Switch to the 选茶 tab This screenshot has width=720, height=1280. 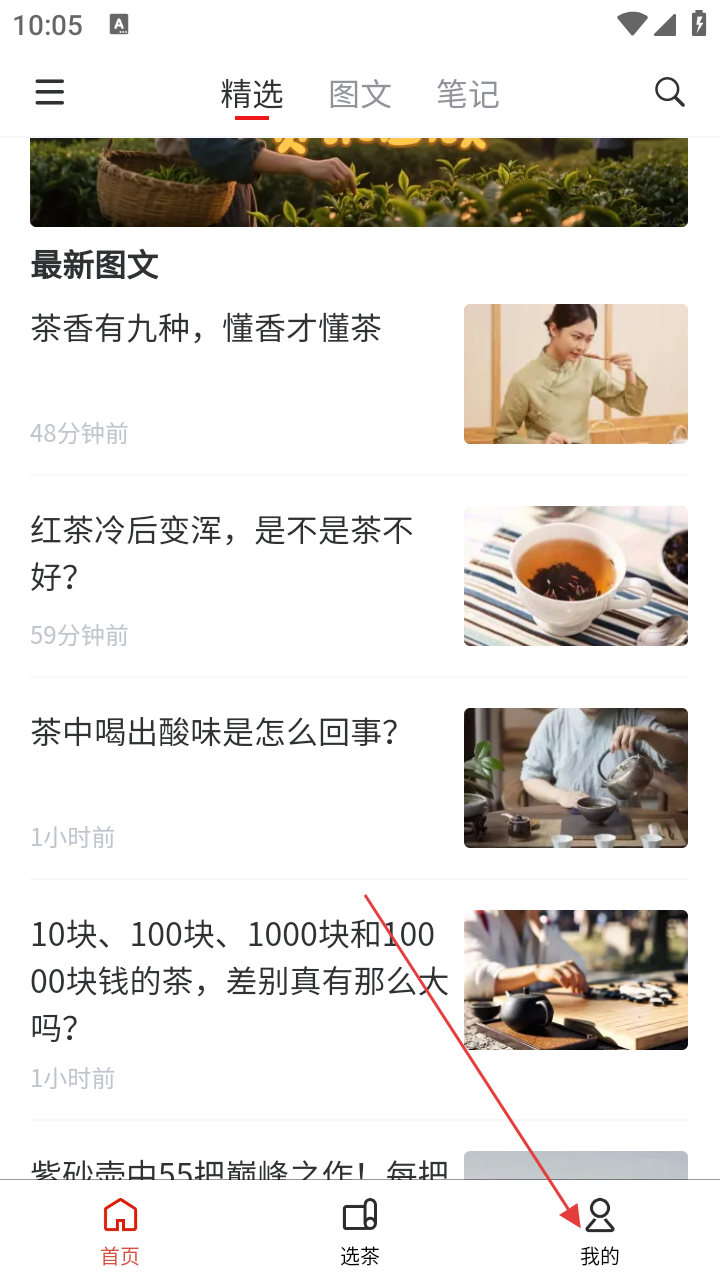click(x=360, y=1231)
